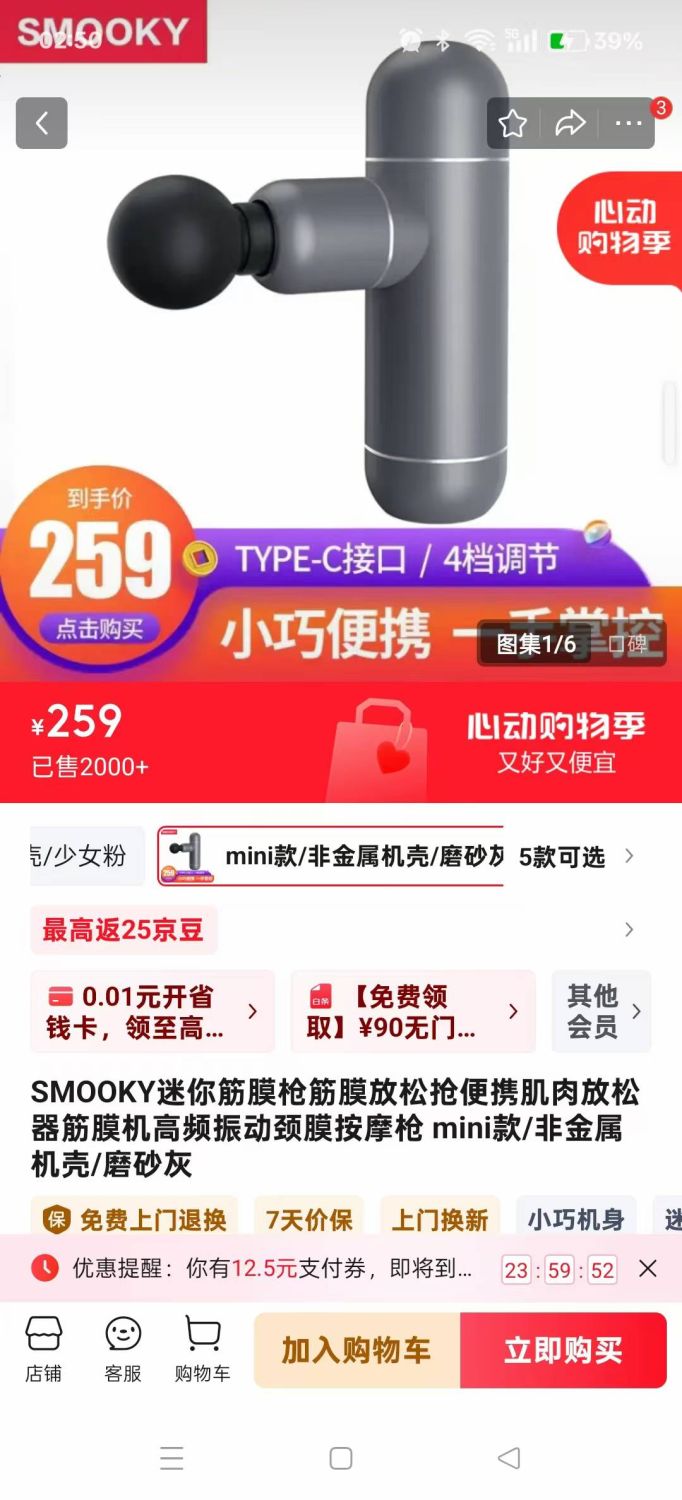Viewport: 682px width, 1500px height.
Task: Favorite this product with the star icon
Action: (513, 124)
